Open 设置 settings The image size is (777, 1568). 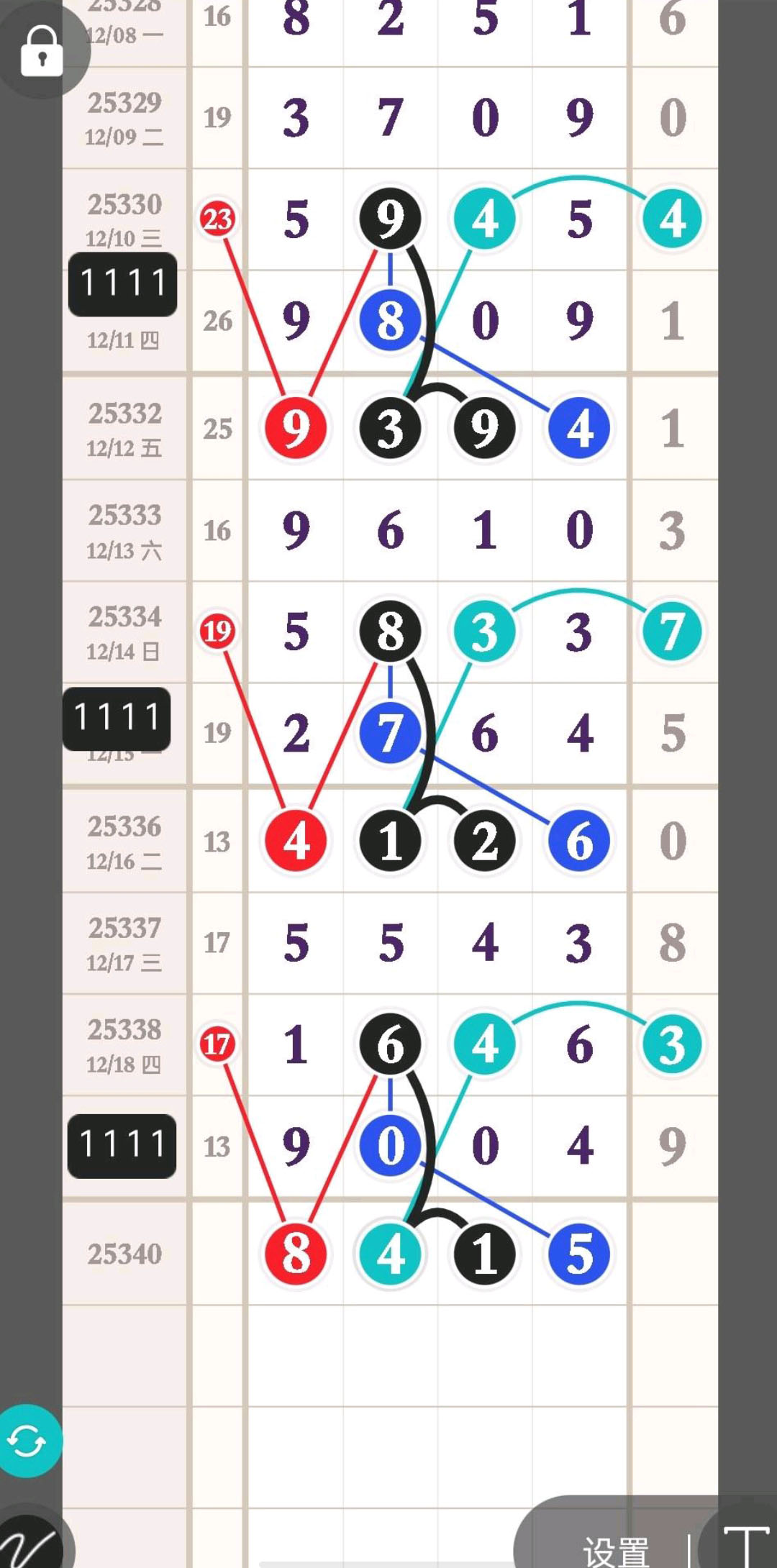tap(616, 1549)
